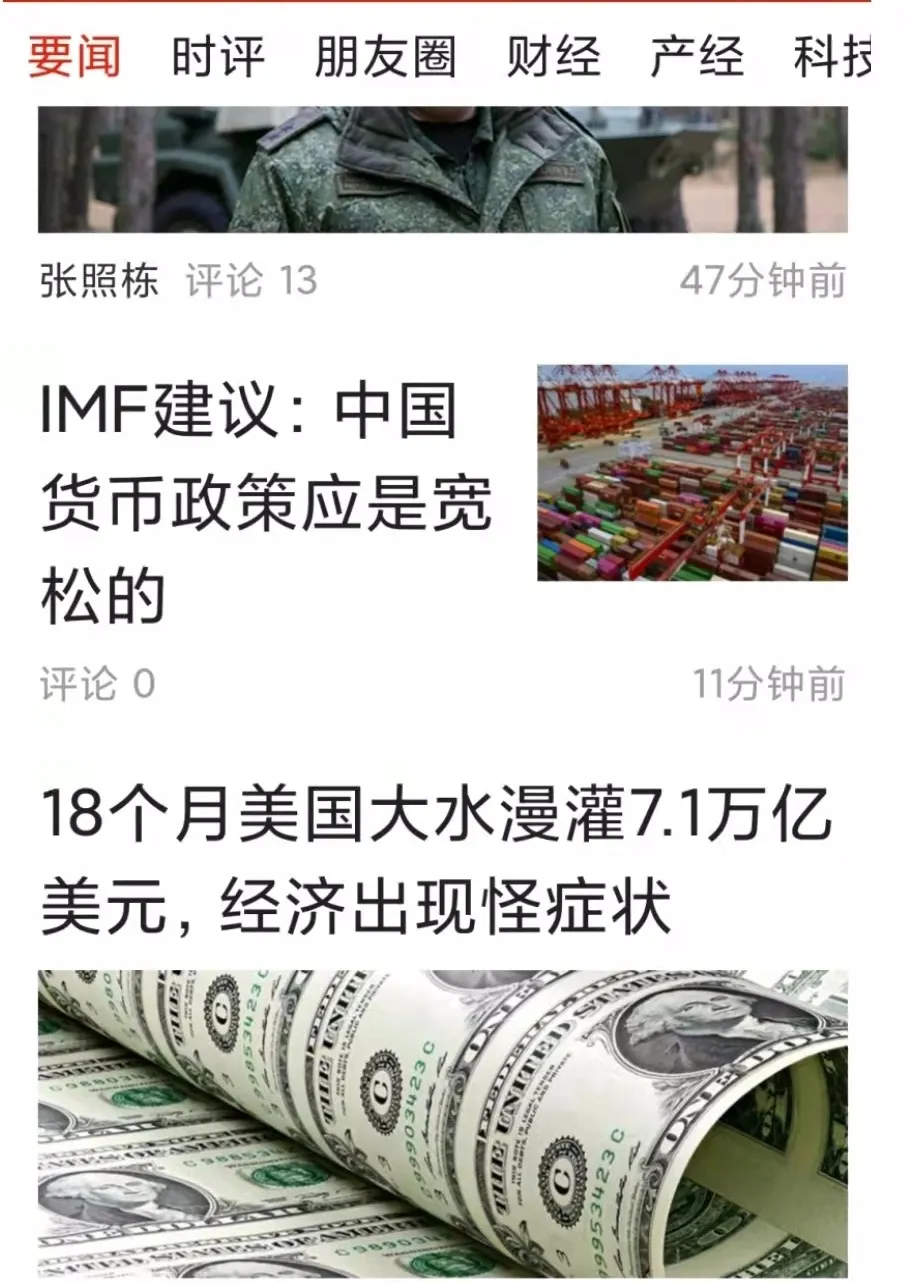Select the 财经 tab
Screen dimensions: 914x1283
pos(553,56)
